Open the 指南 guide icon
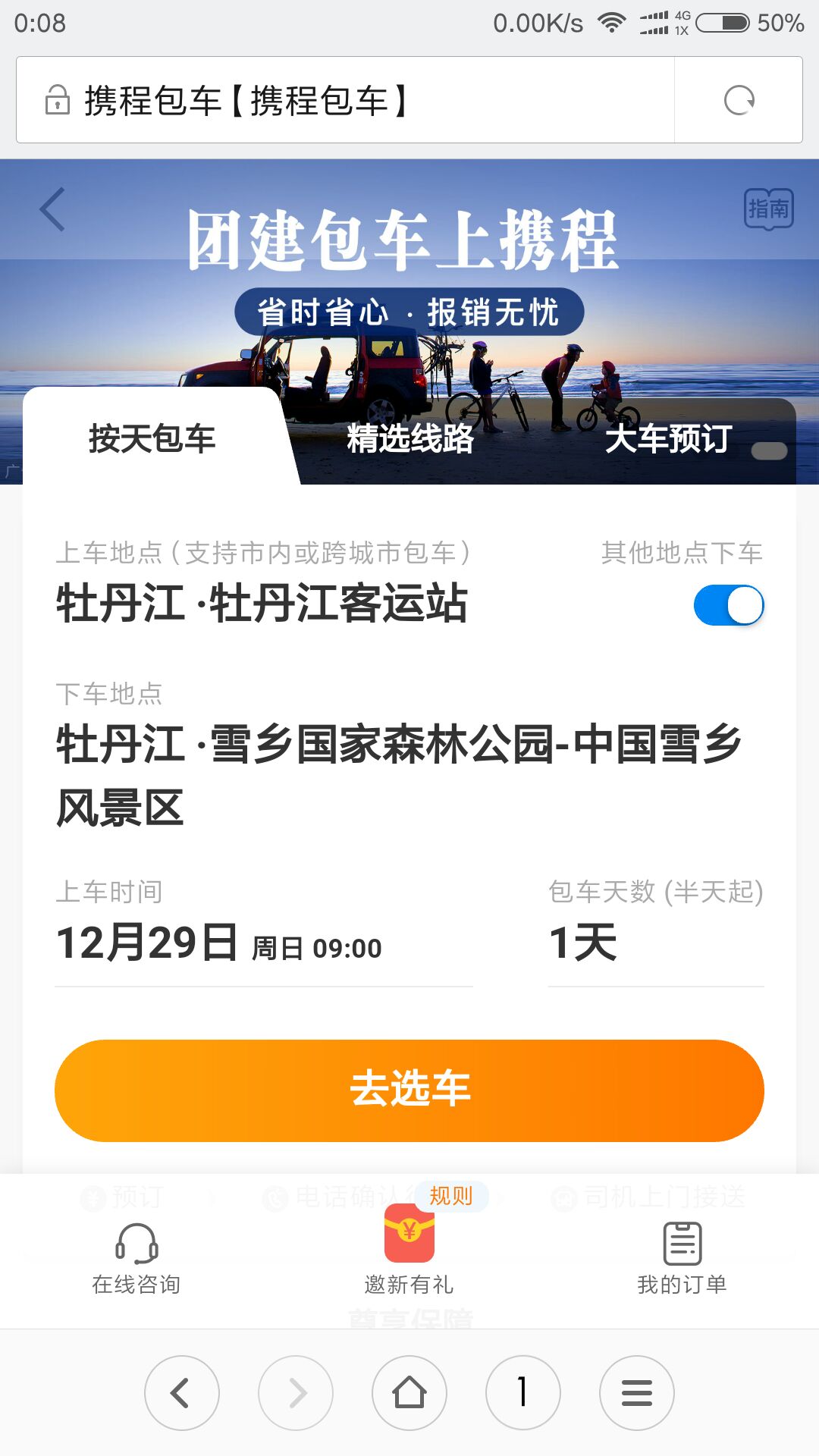The width and height of the screenshot is (819, 1456). click(x=768, y=209)
